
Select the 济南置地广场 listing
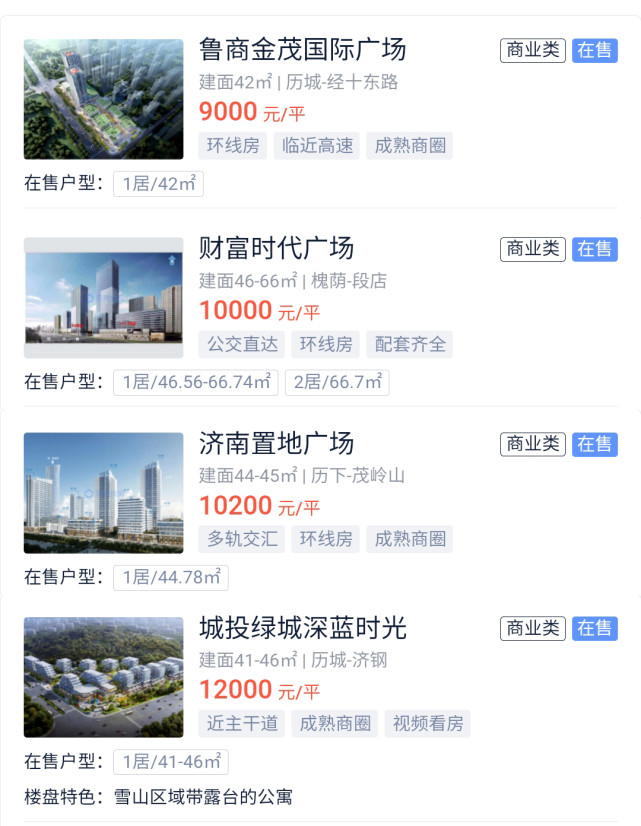[277, 443]
